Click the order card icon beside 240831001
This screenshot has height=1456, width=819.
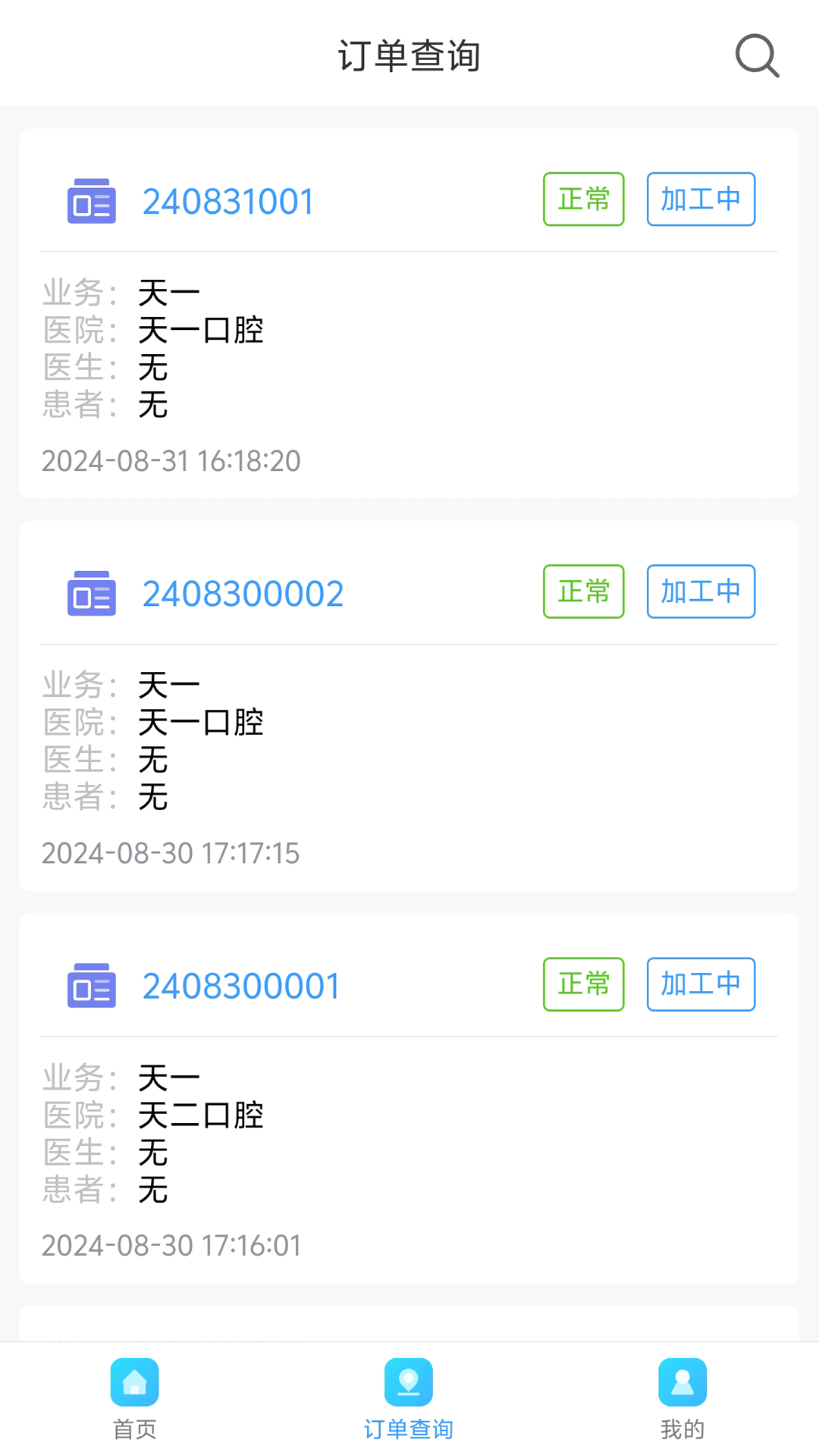point(91,199)
